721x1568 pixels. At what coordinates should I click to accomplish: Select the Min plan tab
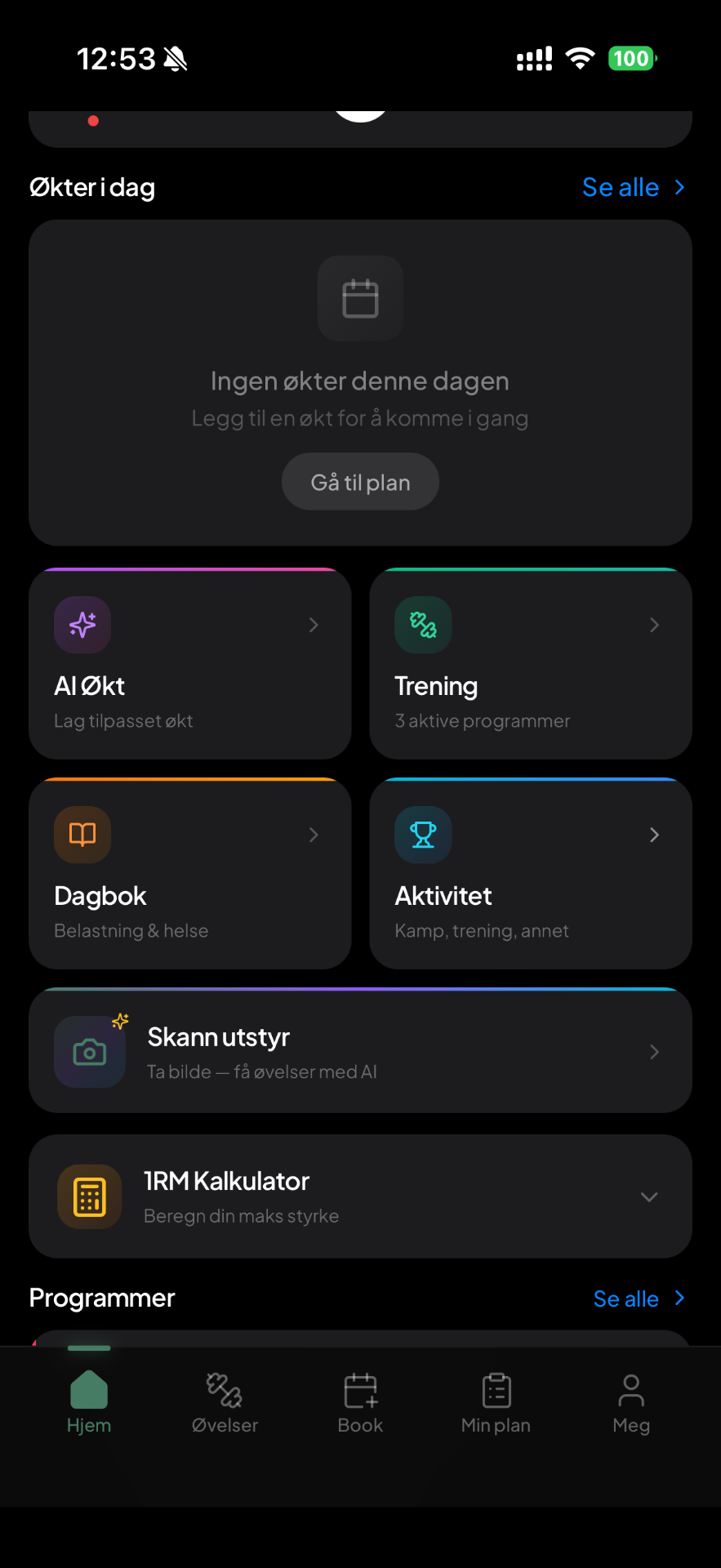(x=496, y=1401)
